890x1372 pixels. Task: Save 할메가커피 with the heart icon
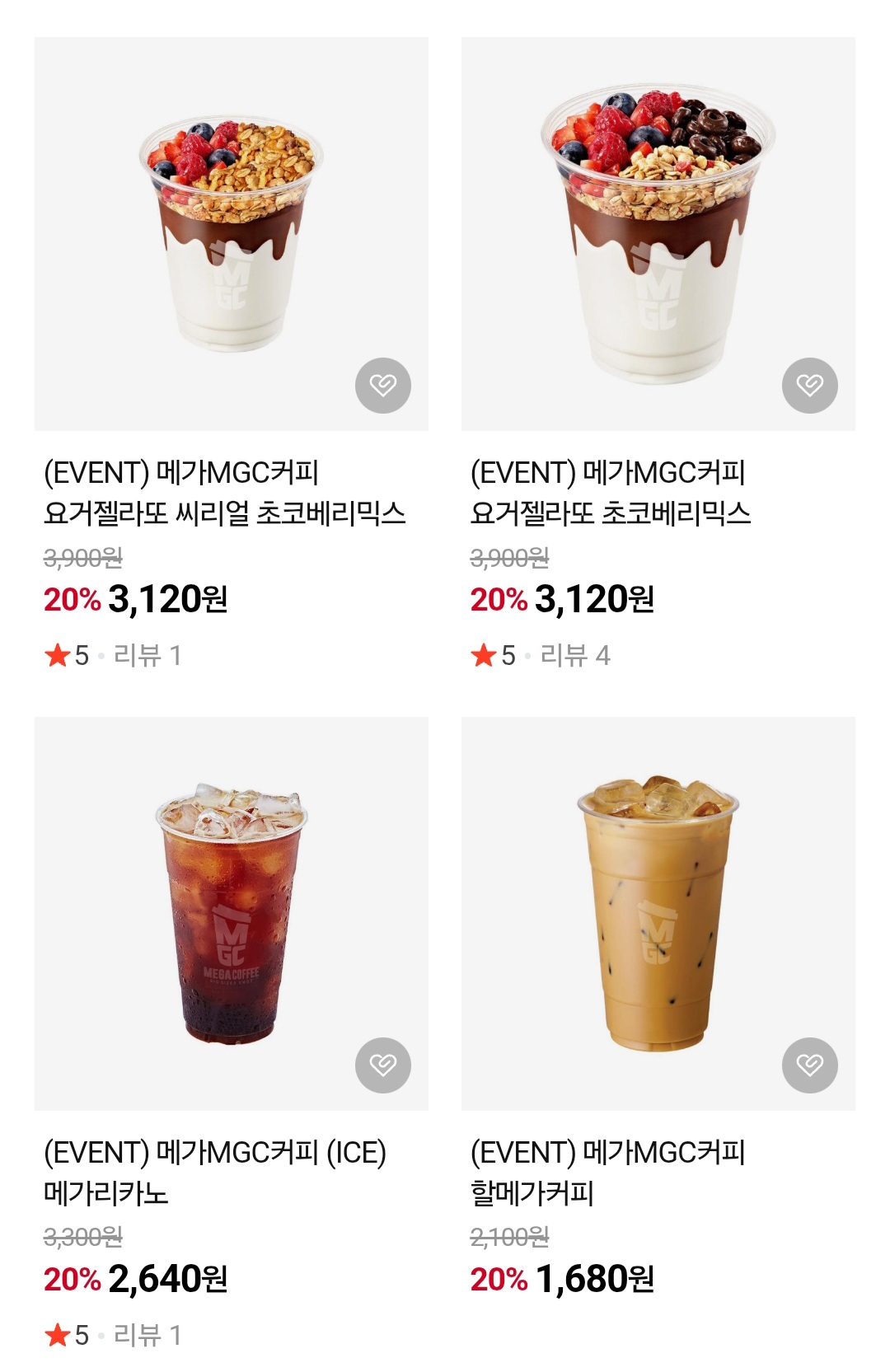[810, 1065]
